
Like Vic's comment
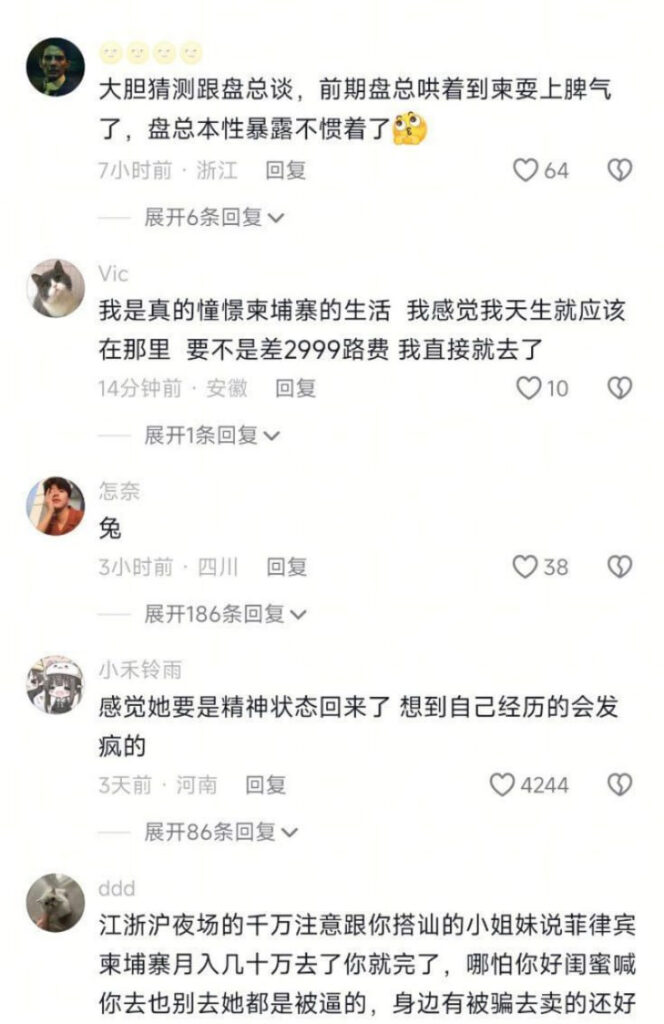tap(528, 388)
